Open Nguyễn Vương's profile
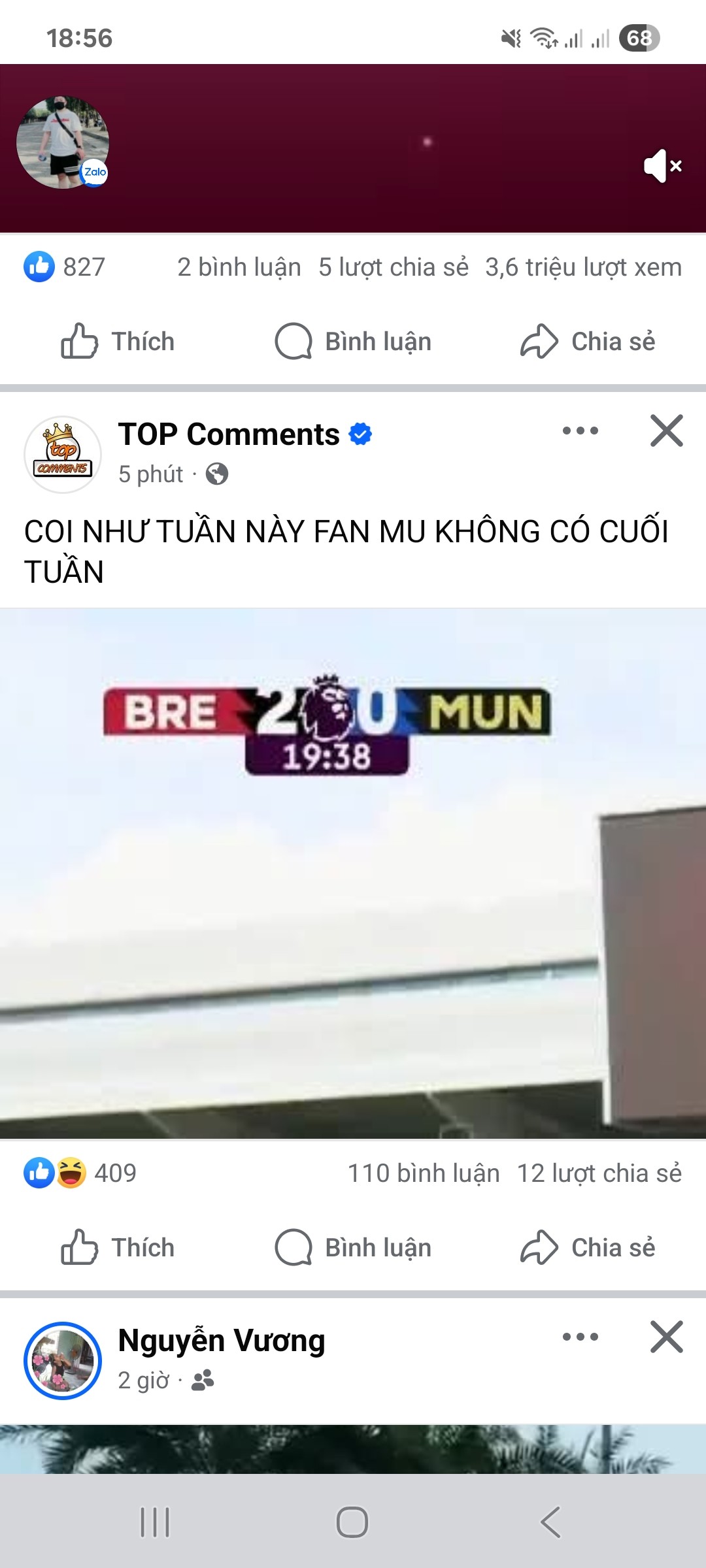 222,1341
